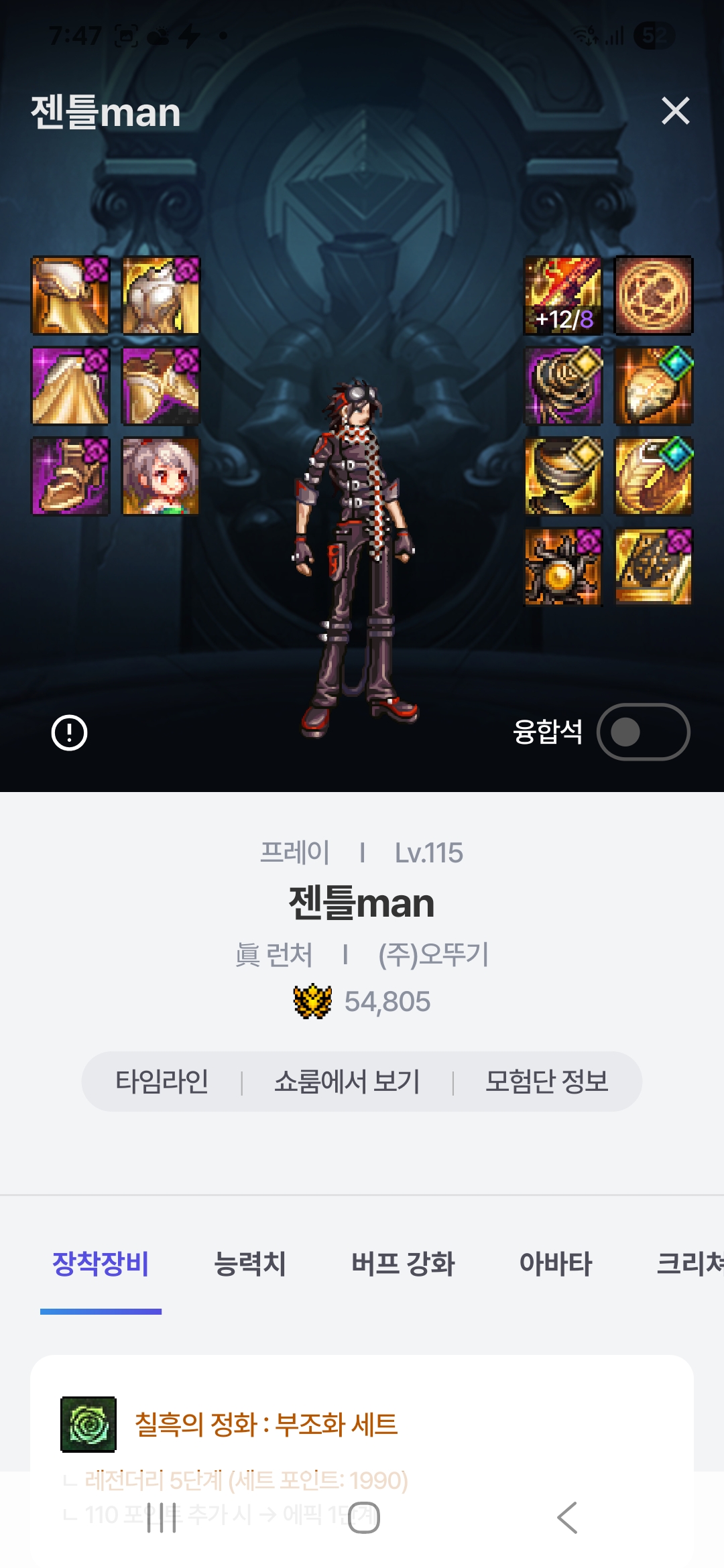This screenshot has width=724, height=1568.
Task: View the girl portrait equipment slot
Action: tap(161, 476)
